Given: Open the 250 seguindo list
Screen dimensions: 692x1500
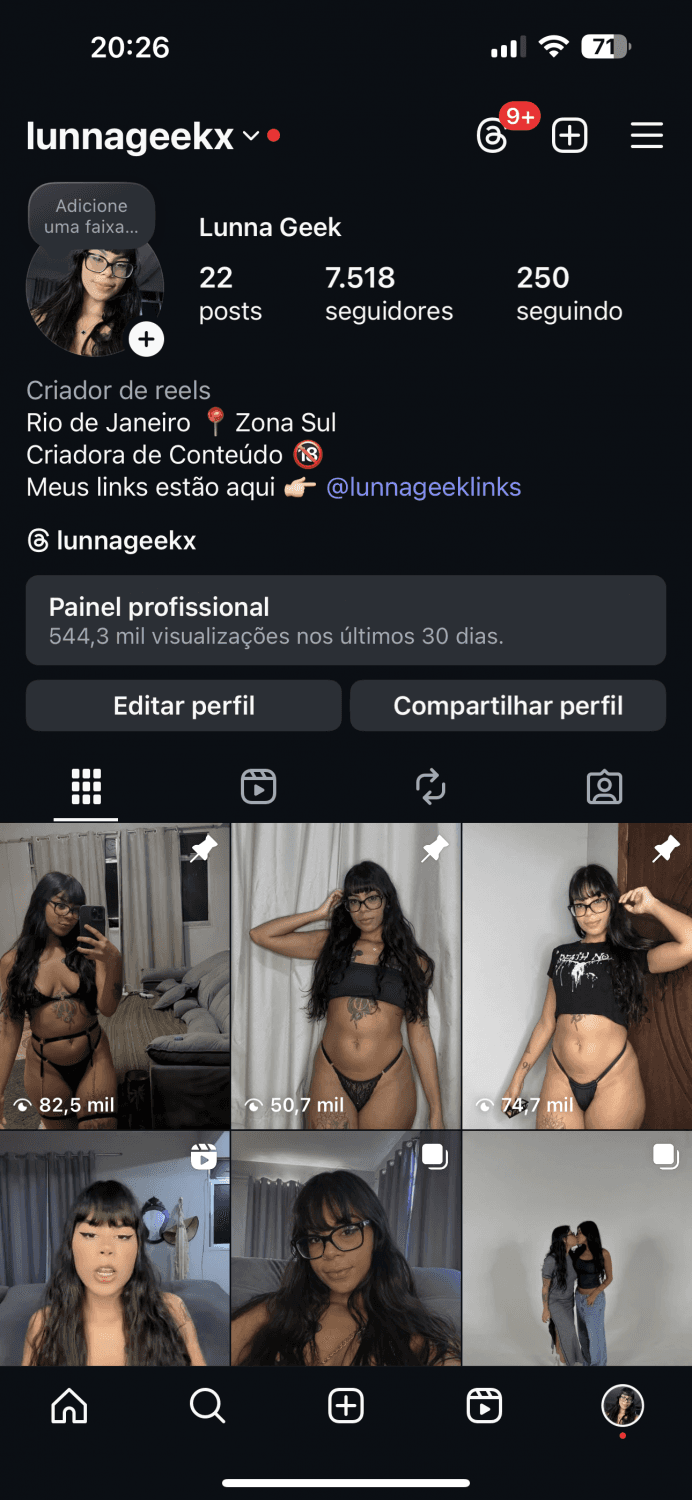Looking at the screenshot, I should click(x=569, y=293).
